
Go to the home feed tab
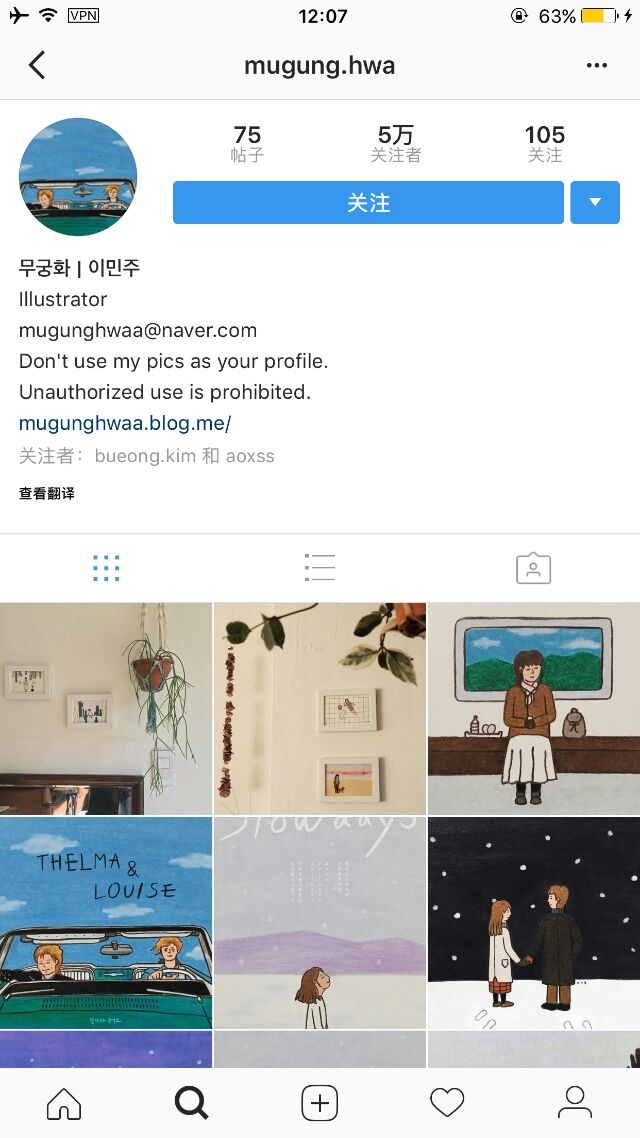coord(64,1103)
